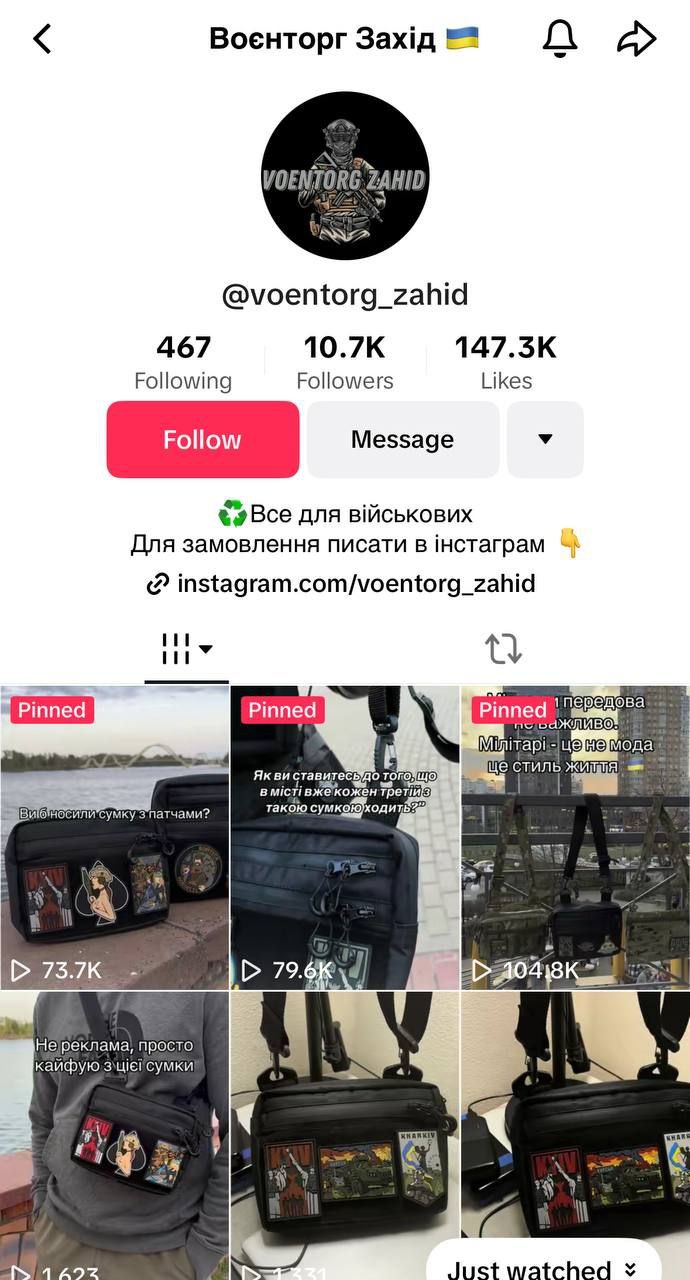Open pinned video with 73.7K views
690x1280 pixels.
[115, 838]
